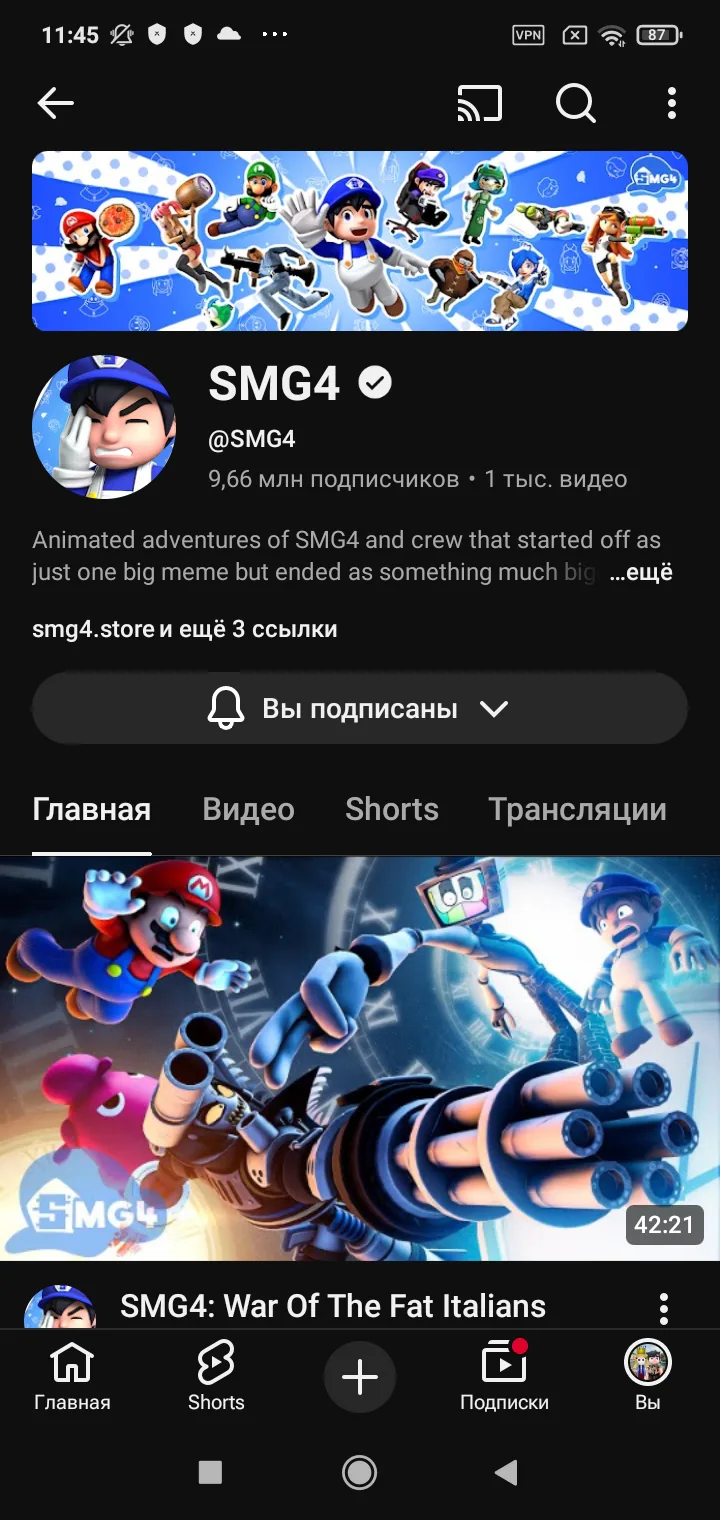Open search on the channel page
Viewport: 720px width, 1520px height.
point(575,103)
